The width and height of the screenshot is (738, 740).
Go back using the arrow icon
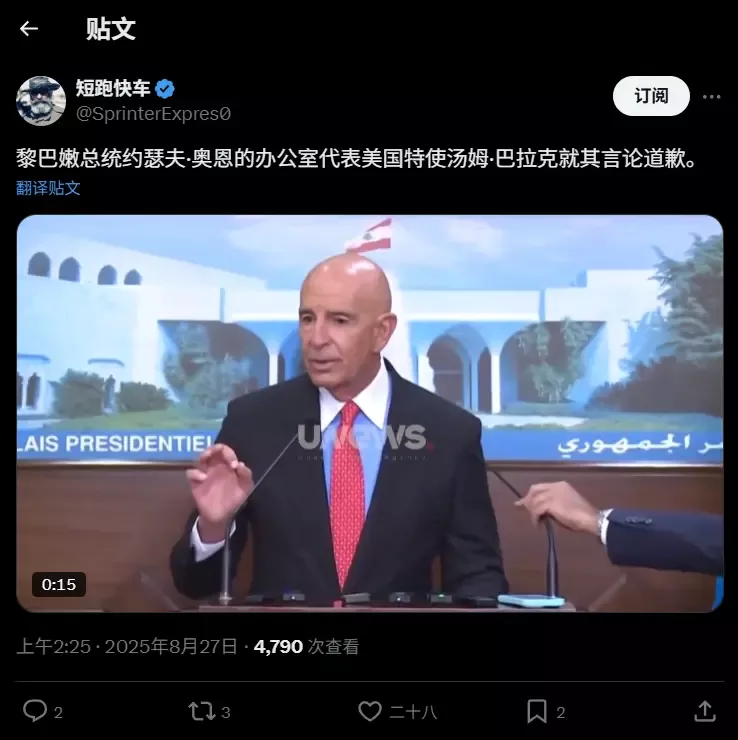click(29, 29)
